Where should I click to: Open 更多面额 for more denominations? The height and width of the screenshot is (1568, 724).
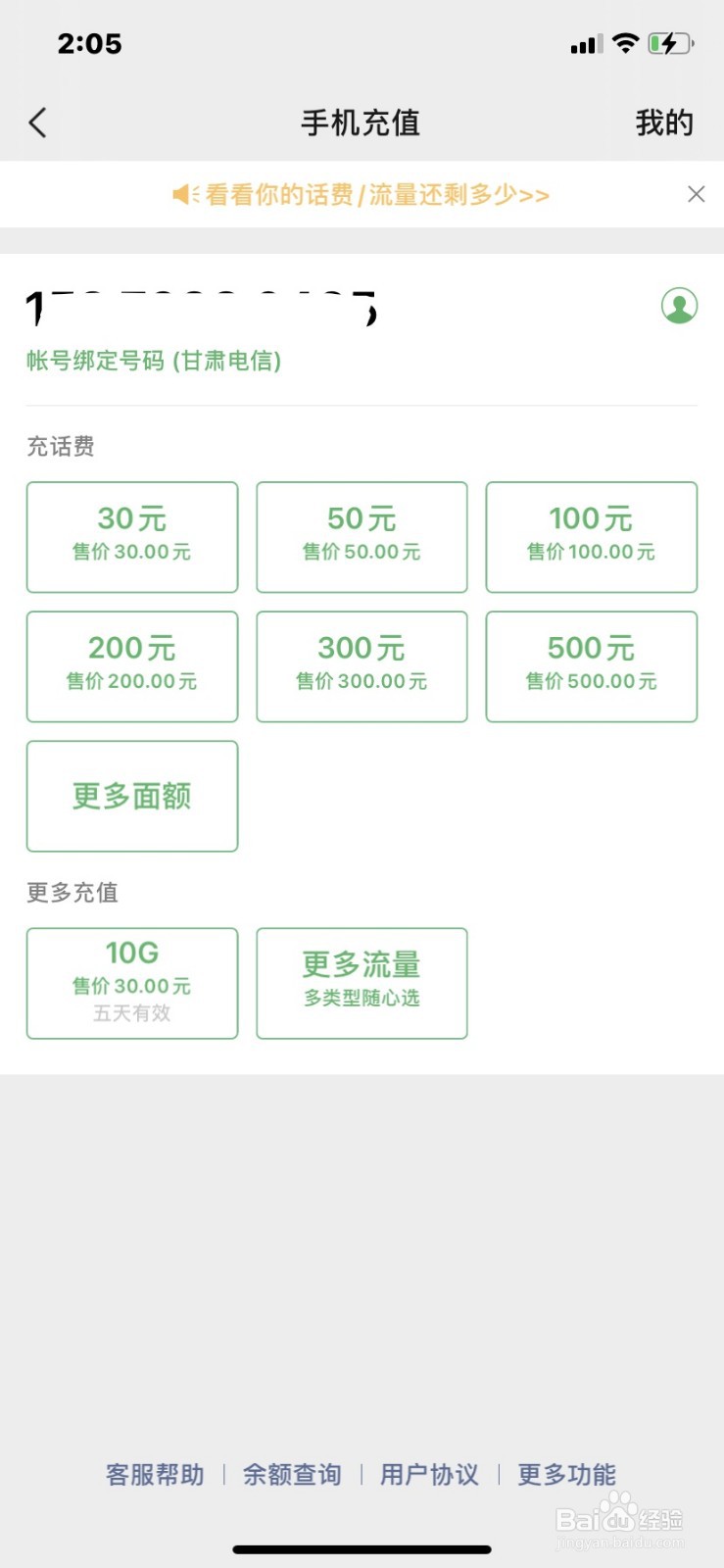[131, 796]
